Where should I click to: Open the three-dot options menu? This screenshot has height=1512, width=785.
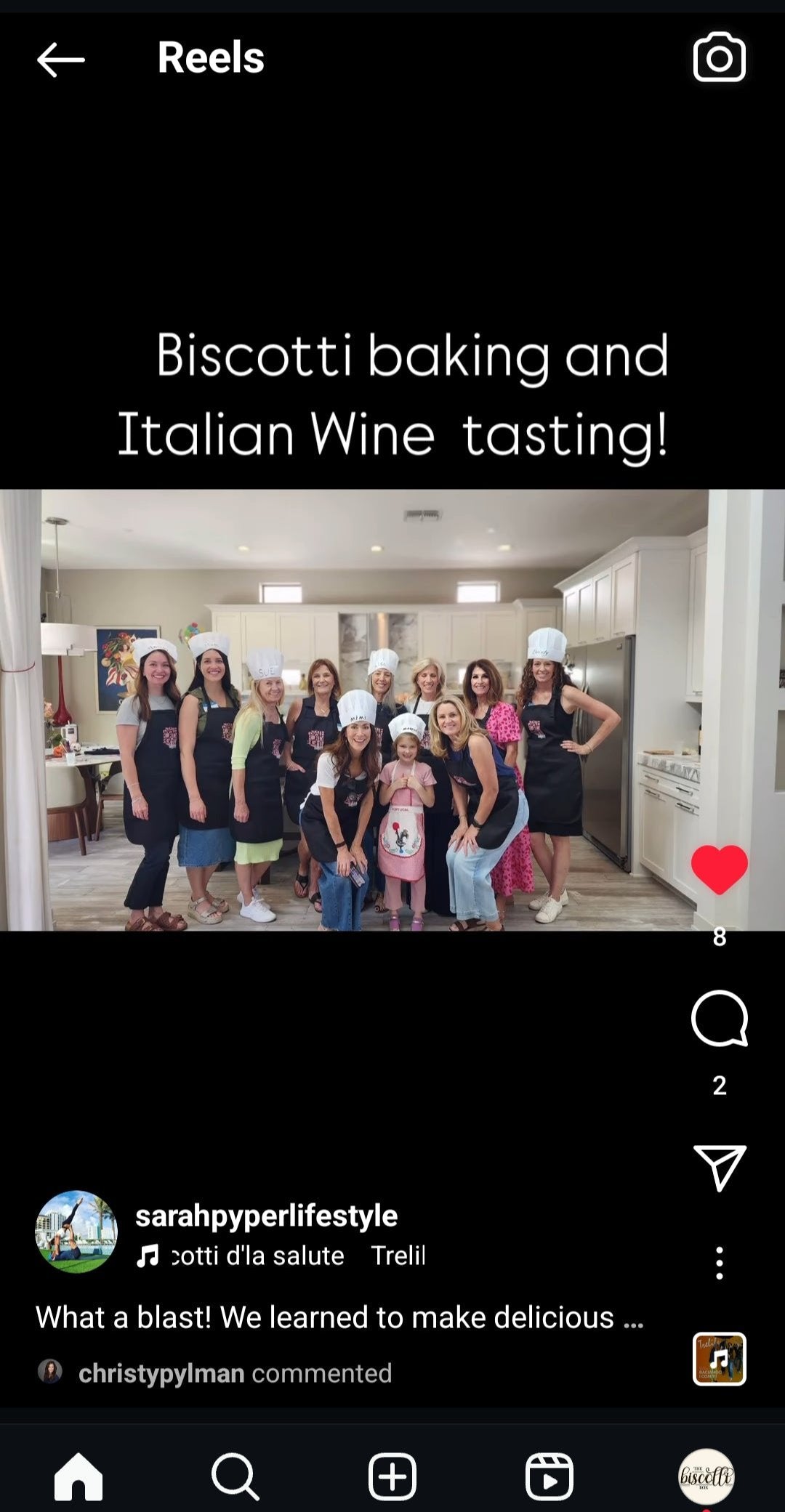[719, 1263]
